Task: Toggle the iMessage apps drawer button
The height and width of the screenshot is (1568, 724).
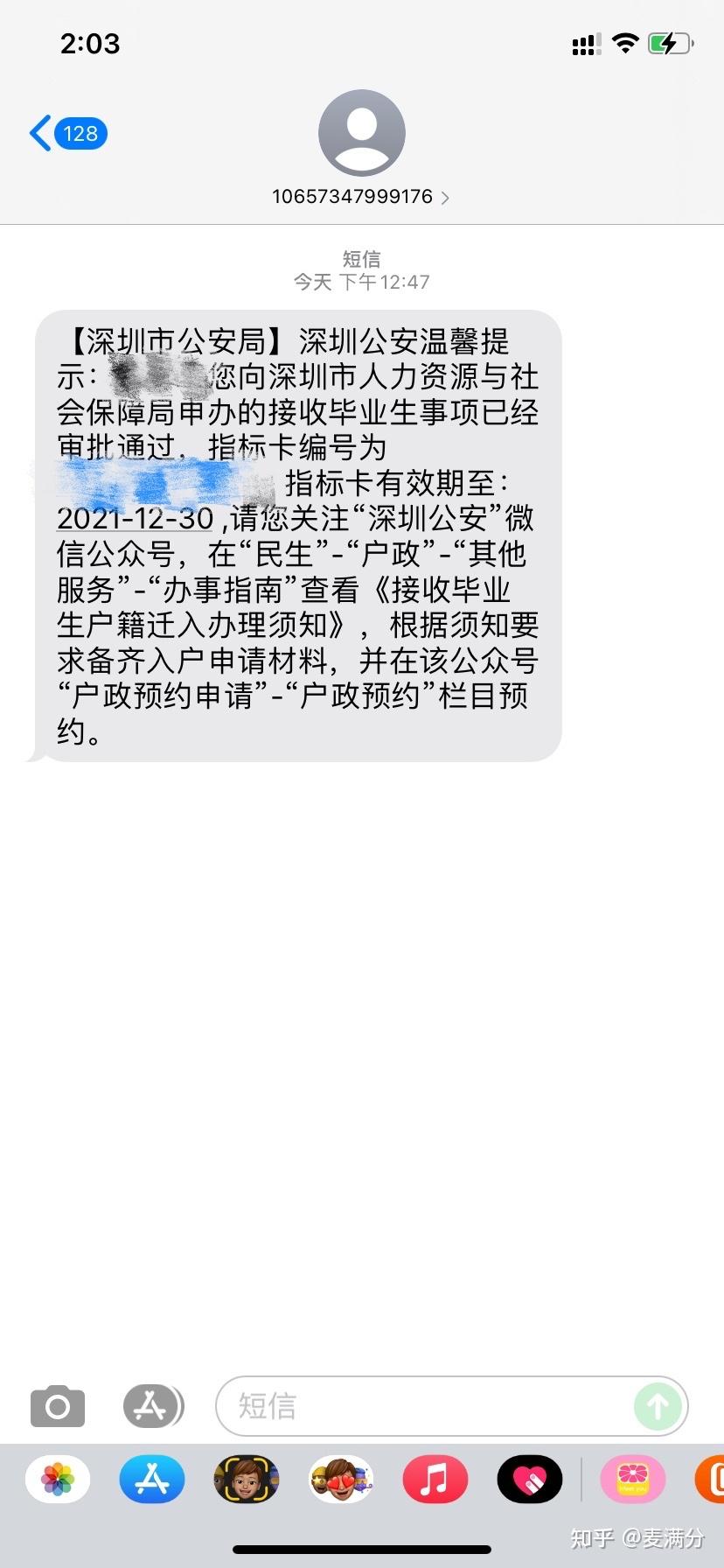Action: 152,1406
